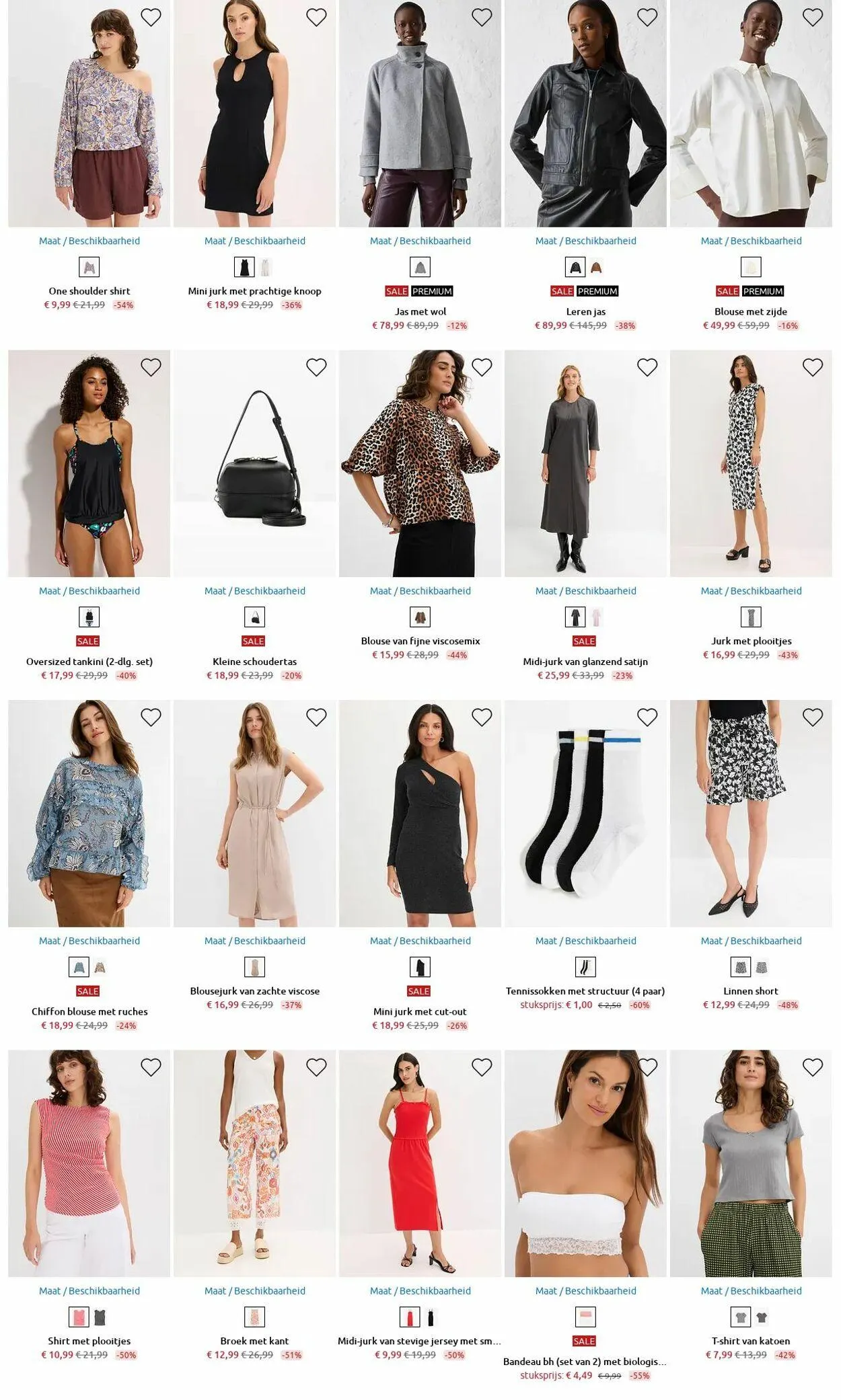
Task: Pick pink swatch of Midi-jurk van glanzend satijn
Action: point(596,617)
